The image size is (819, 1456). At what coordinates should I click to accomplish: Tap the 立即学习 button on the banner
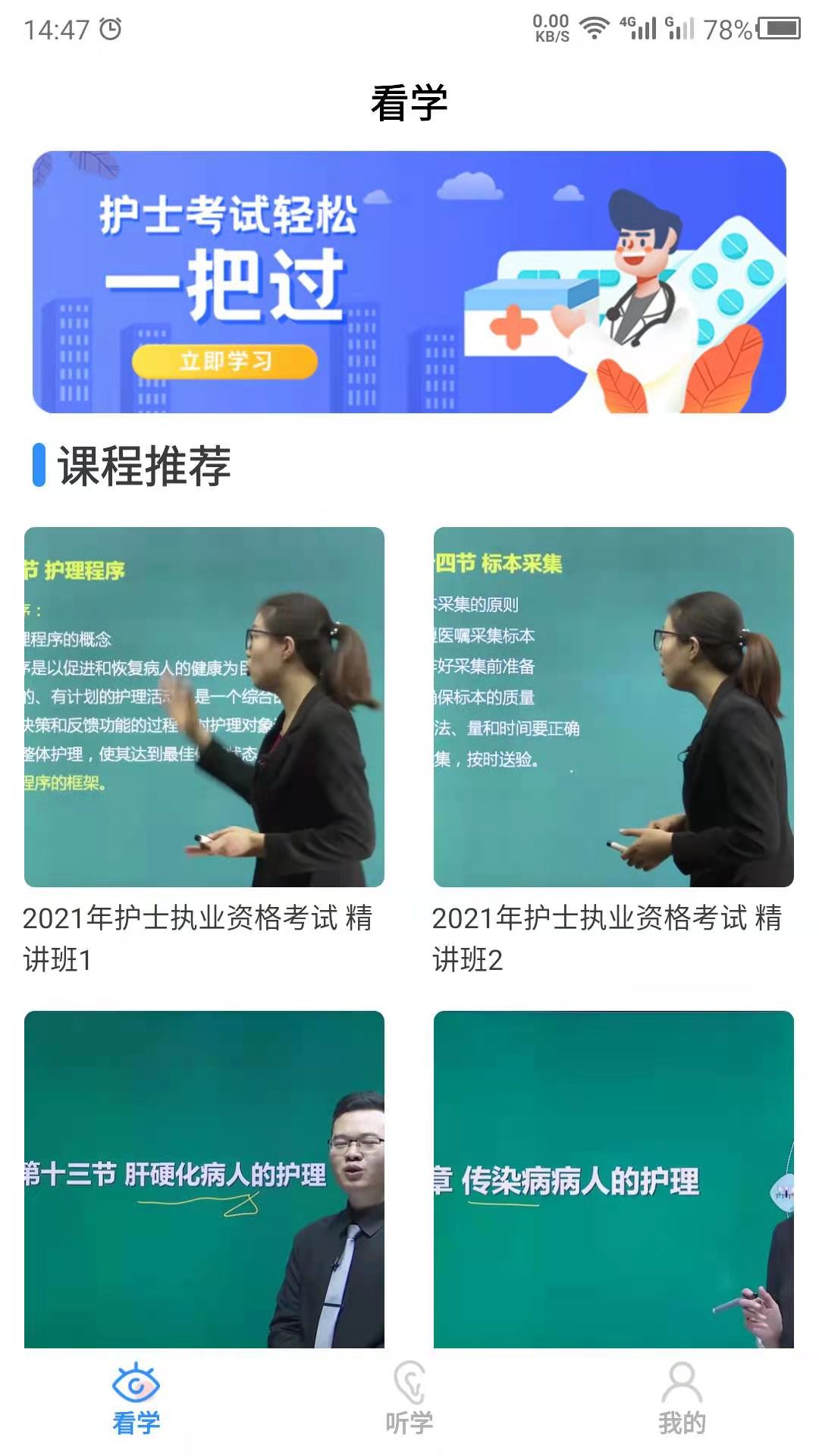224,361
